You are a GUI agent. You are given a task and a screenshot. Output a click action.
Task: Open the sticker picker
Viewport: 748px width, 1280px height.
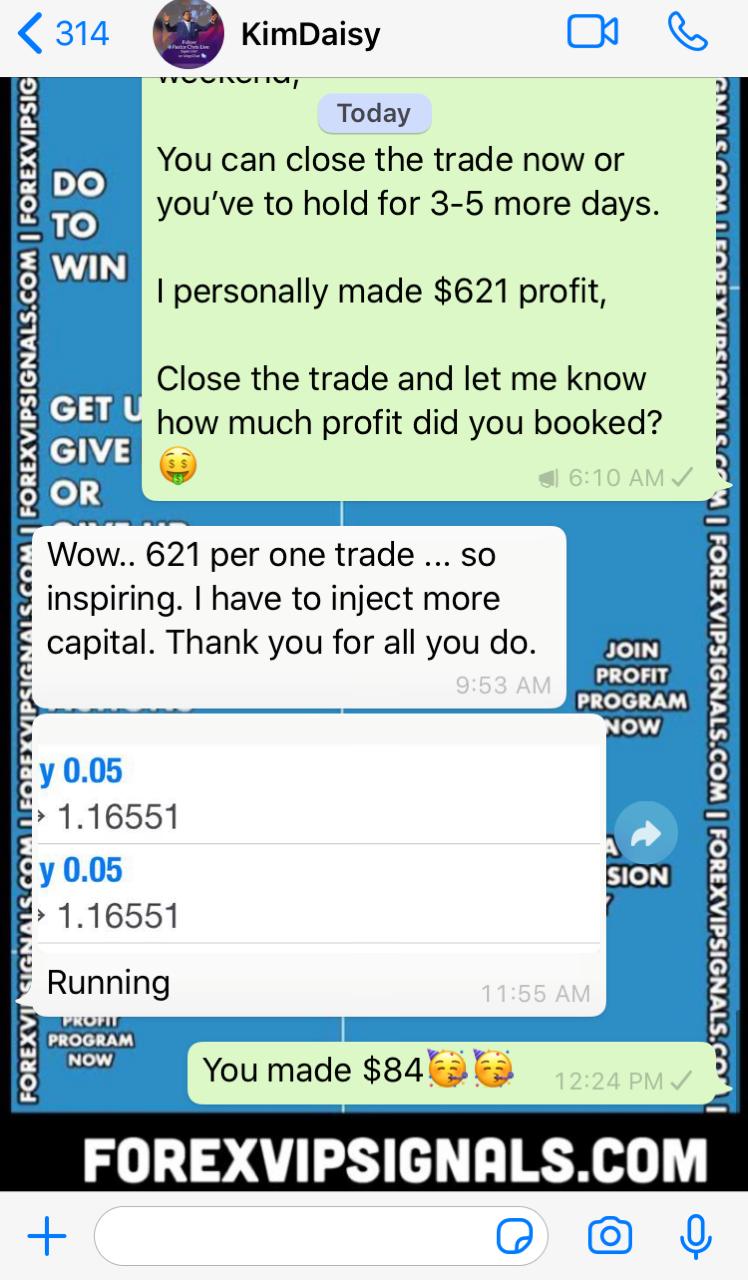516,1237
